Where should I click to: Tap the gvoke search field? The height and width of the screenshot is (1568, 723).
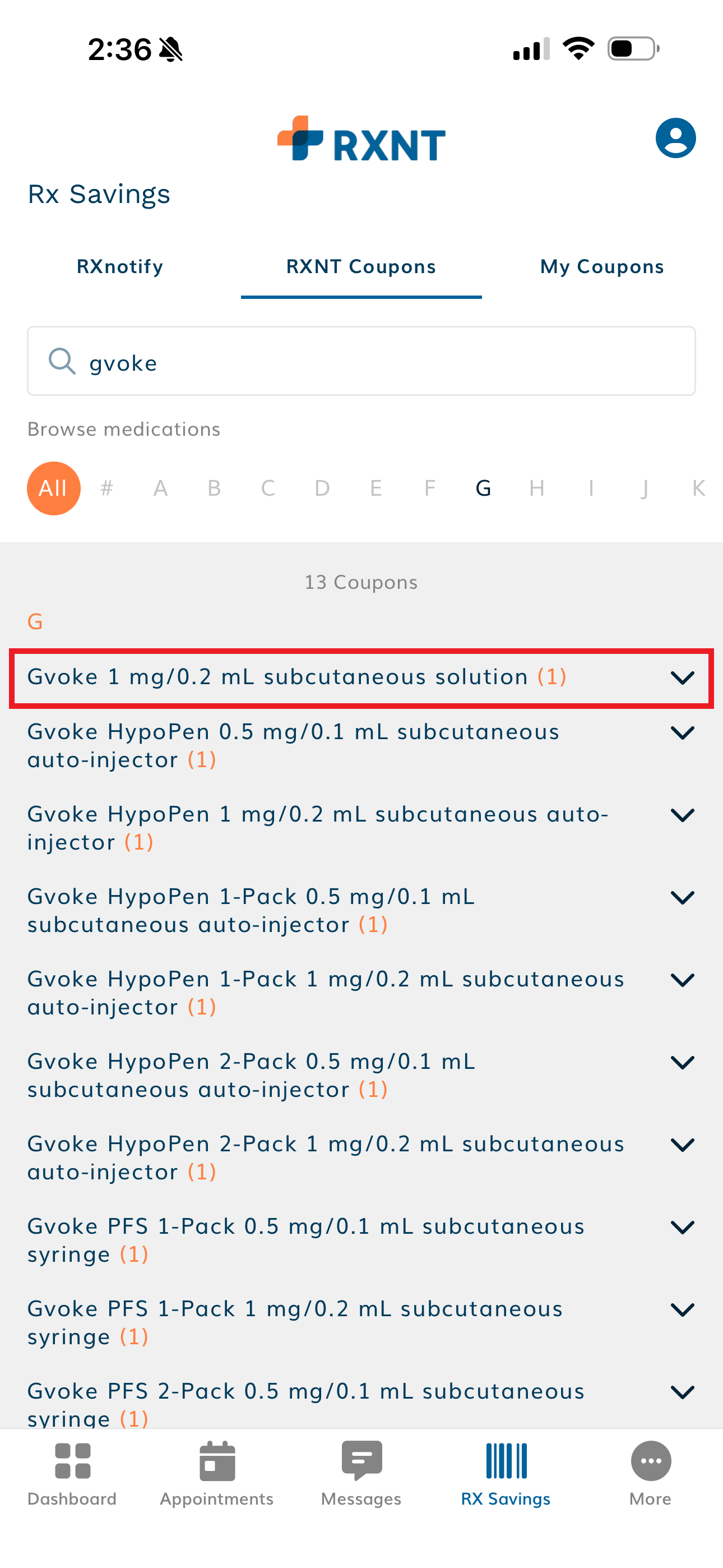(361, 362)
